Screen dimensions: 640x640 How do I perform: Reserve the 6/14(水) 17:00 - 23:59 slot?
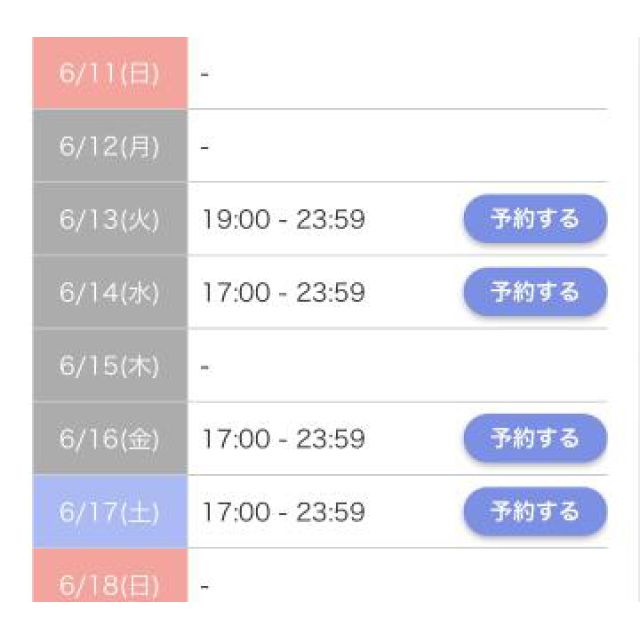point(535,292)
